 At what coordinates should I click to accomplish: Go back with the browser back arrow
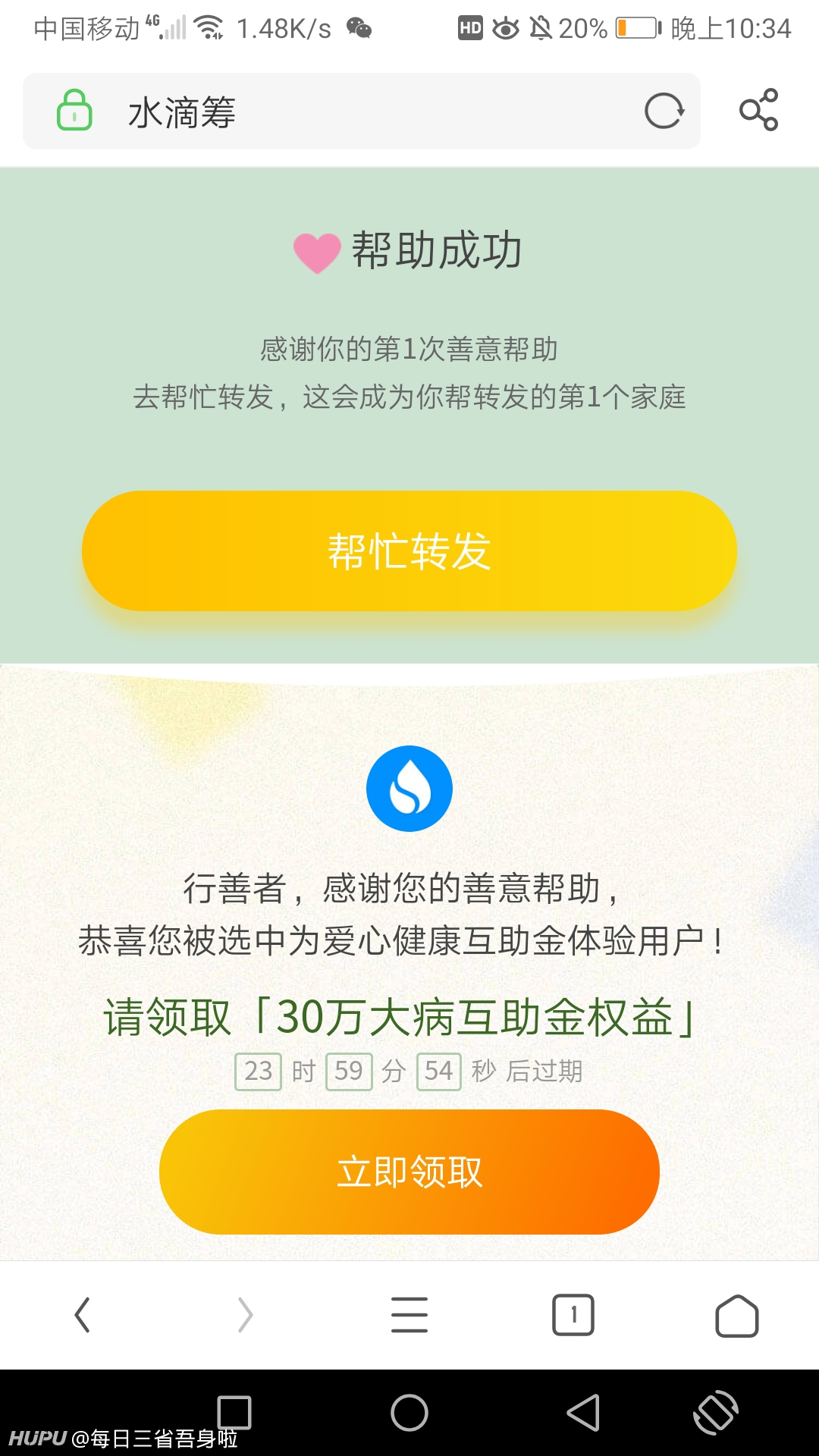pyautogui.click(x=83, y=1315)
